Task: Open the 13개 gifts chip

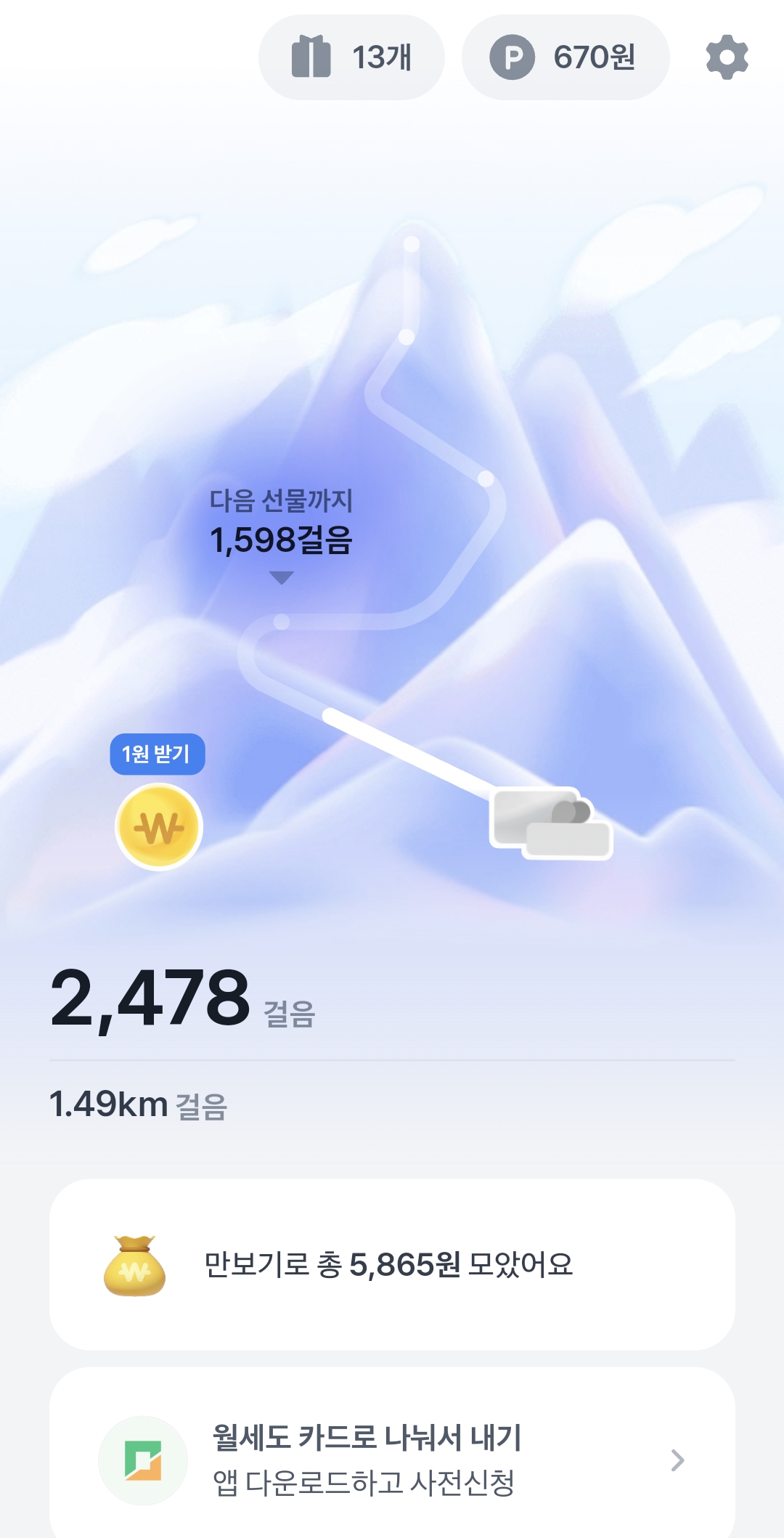Action: (351, 57)
